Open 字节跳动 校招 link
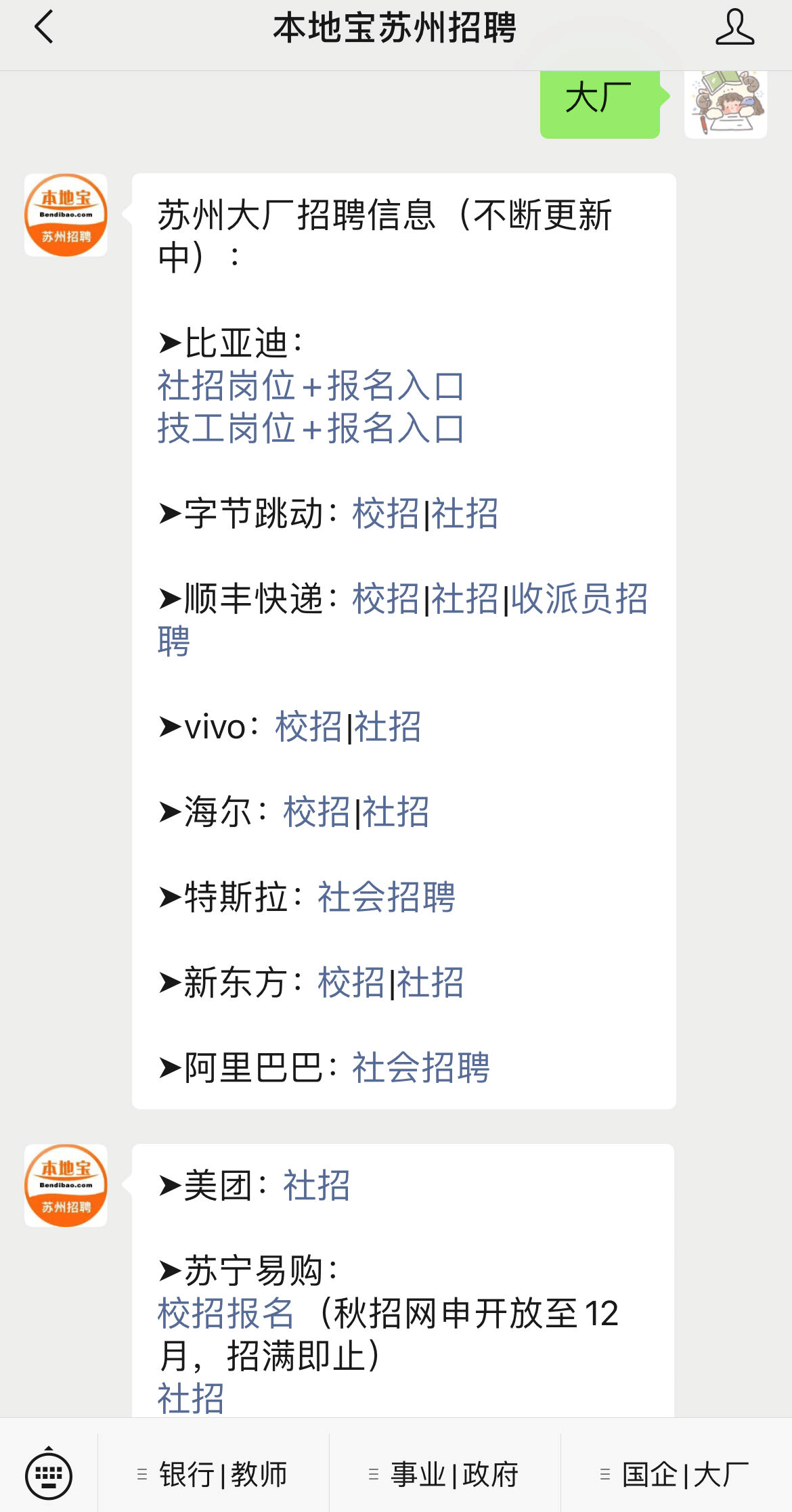This screenshot has height=1512, width=792. click(x=386, y=514)
